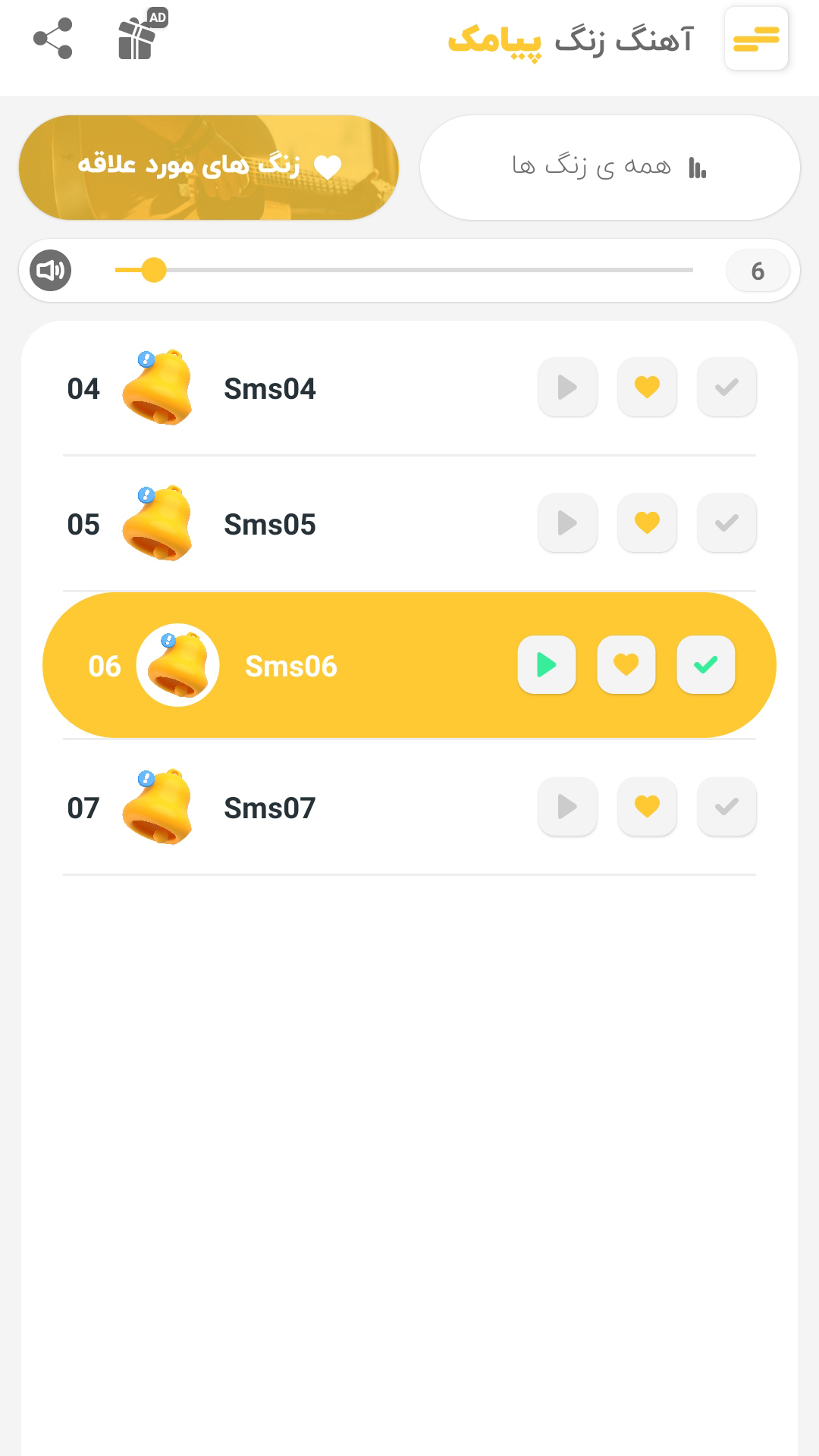Image resolution: width=819 pixels, height=1456 pixels.
Task: Toggle the heart on Sms06
Action: [626, 665]
